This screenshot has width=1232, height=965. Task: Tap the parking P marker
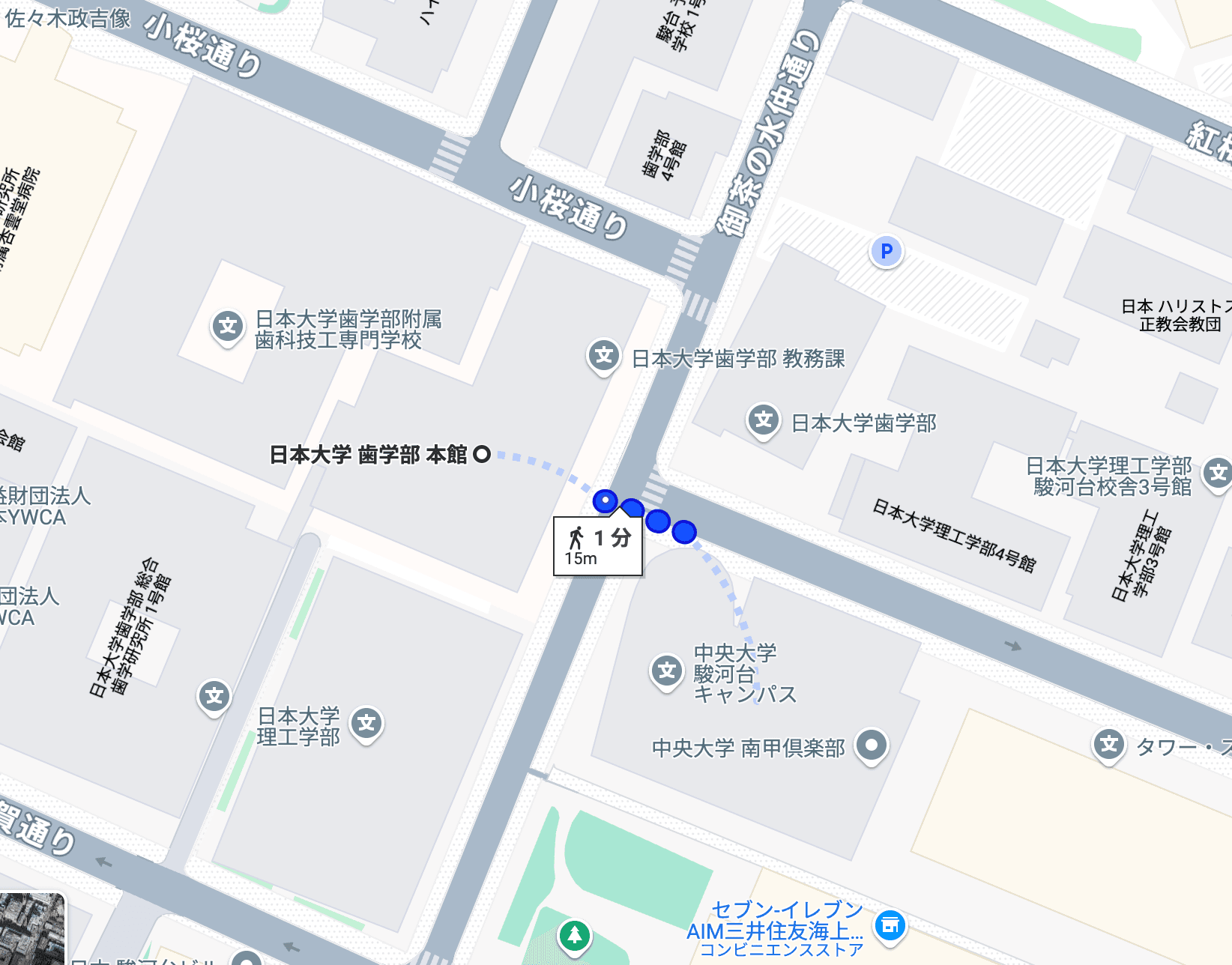[x=886, y=251]
